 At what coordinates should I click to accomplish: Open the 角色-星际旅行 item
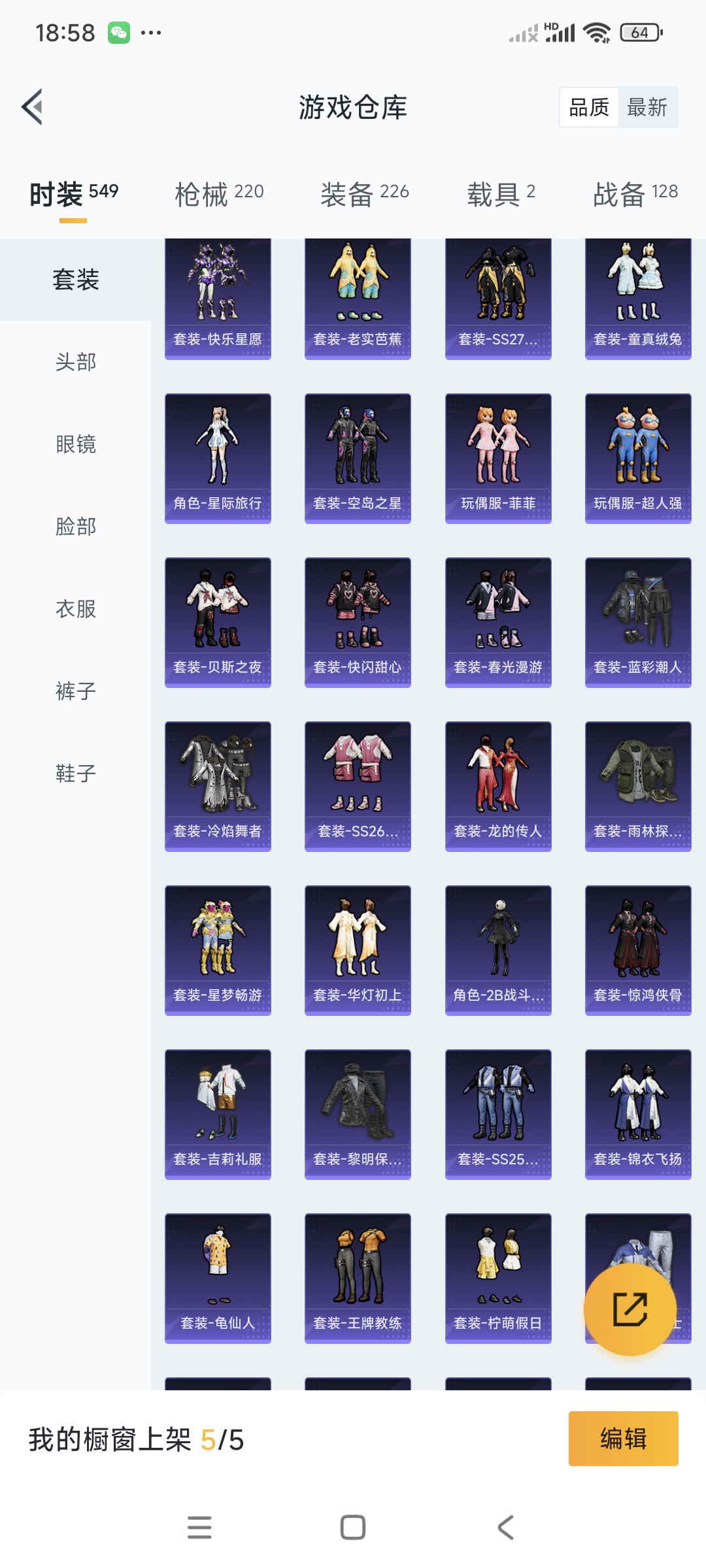(218, 458)
